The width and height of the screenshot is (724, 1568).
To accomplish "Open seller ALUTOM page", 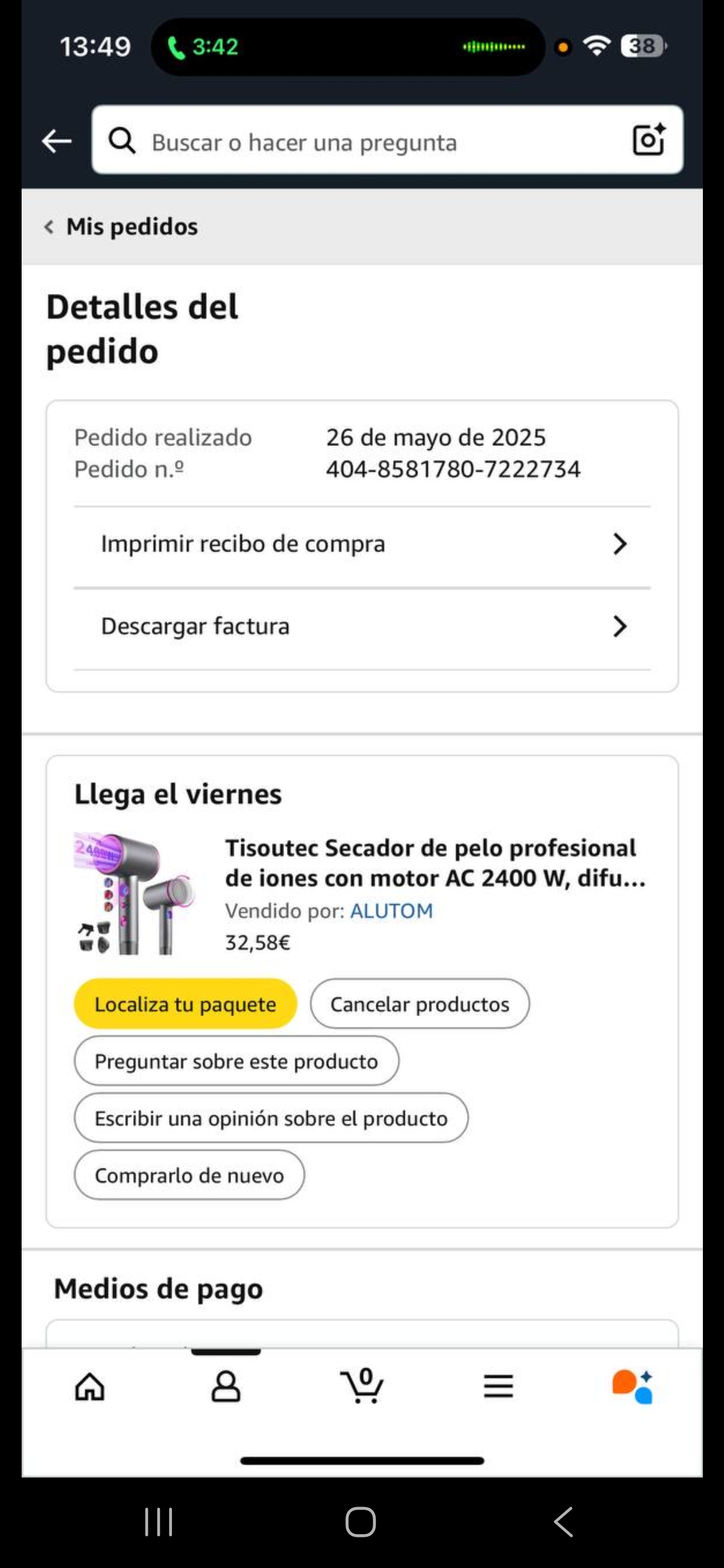I will tap(391, 911).
